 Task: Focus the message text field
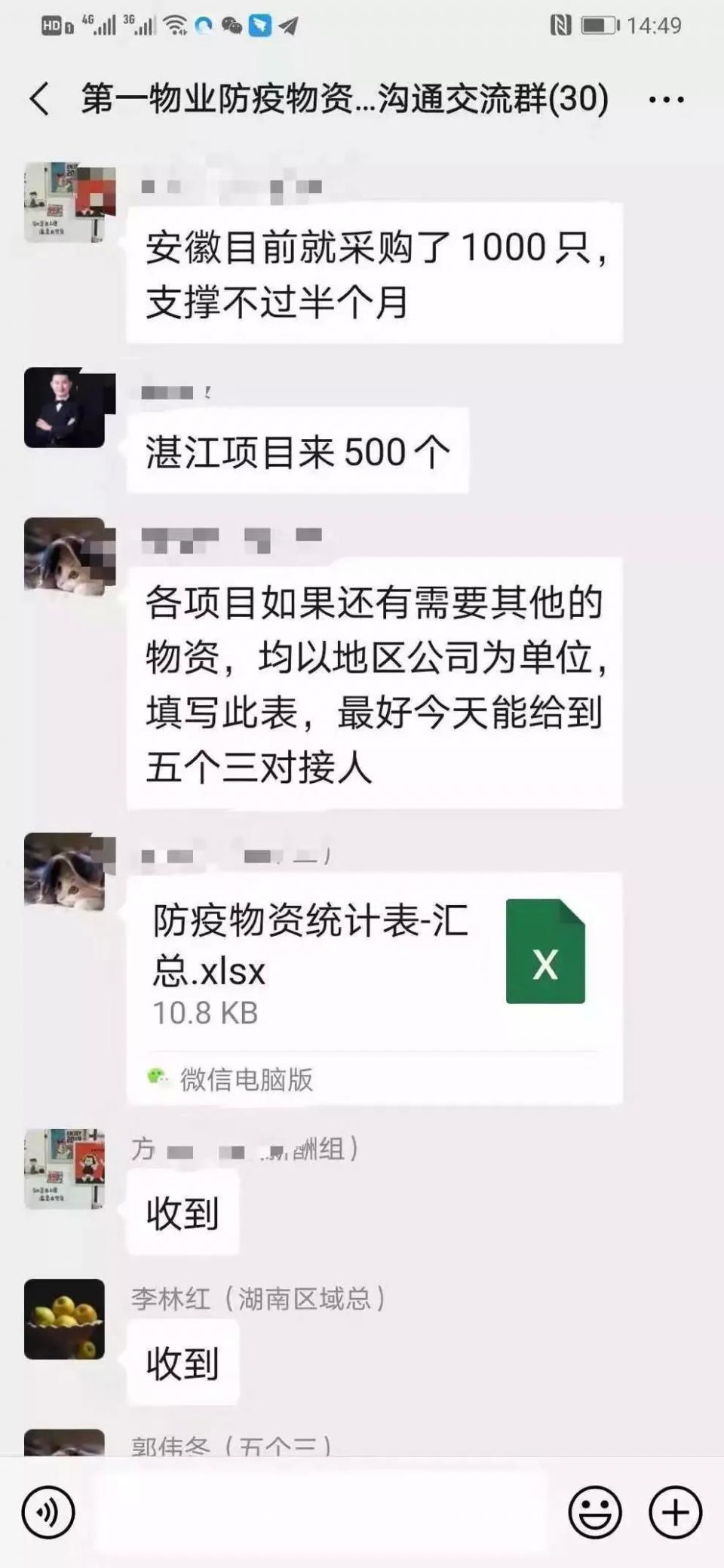(321, 1511)
